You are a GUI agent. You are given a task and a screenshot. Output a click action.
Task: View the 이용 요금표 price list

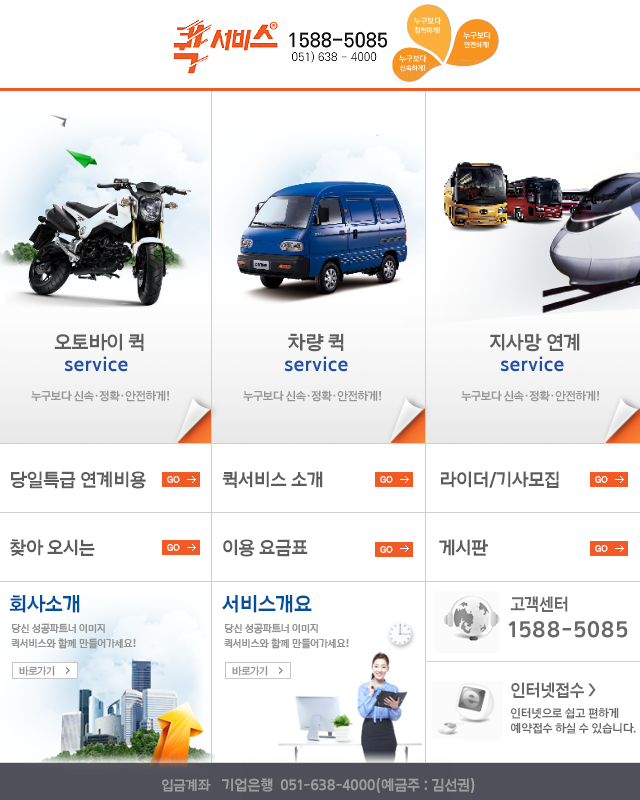(318, 548)
